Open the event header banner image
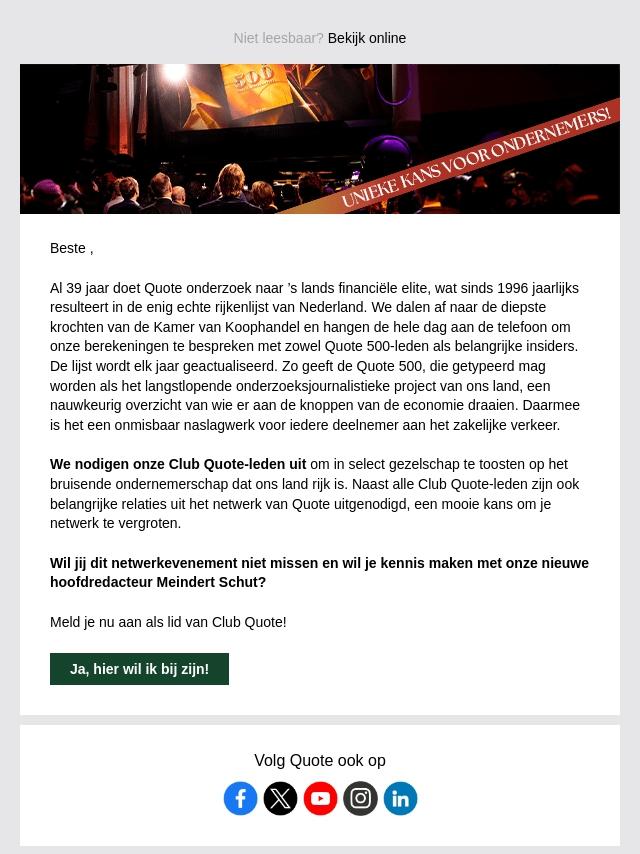The image size is (640, 854). [x=320, y=139]
